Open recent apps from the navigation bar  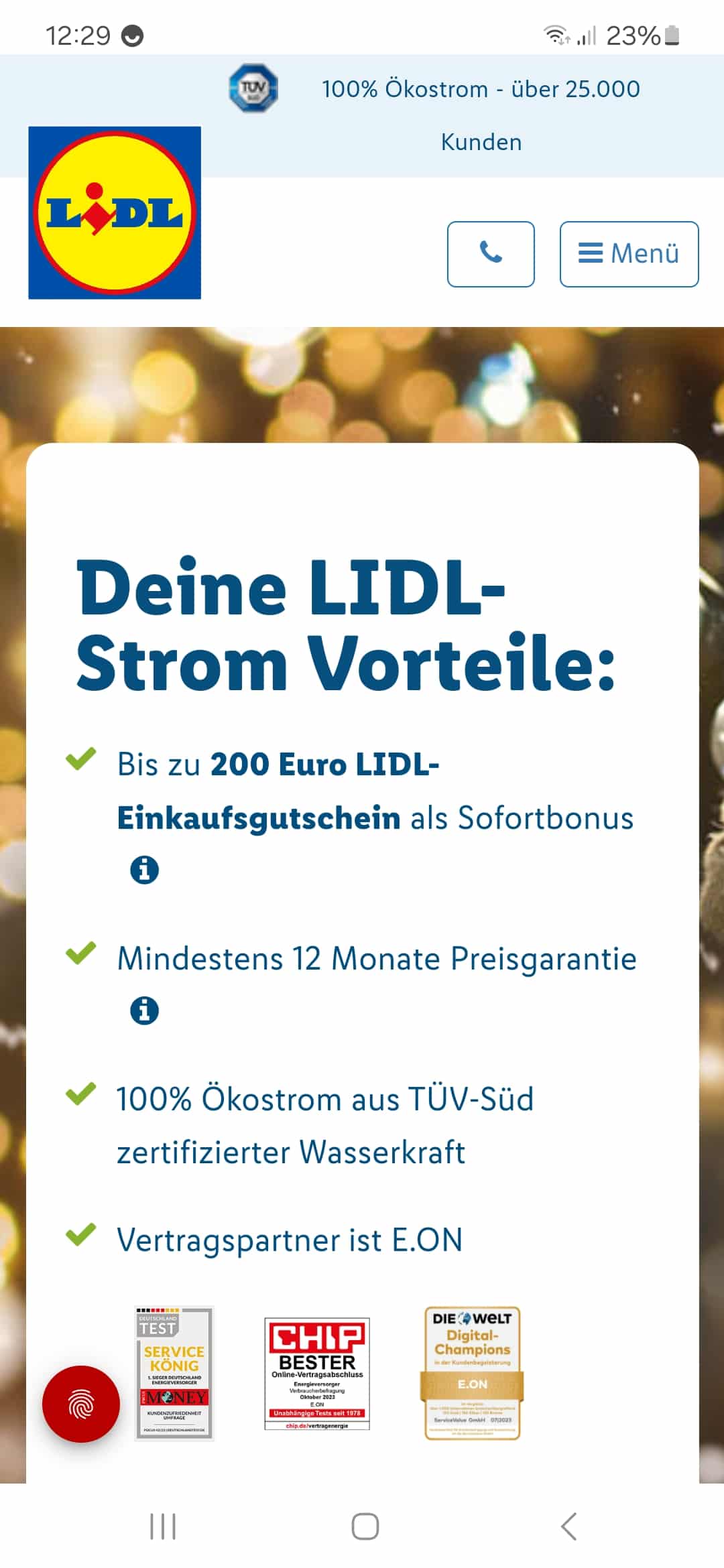click(x=163, y=1526)
